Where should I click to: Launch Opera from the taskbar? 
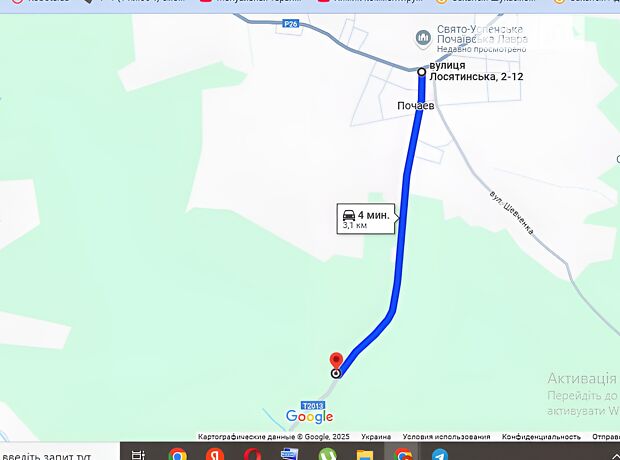coord(252,455)
